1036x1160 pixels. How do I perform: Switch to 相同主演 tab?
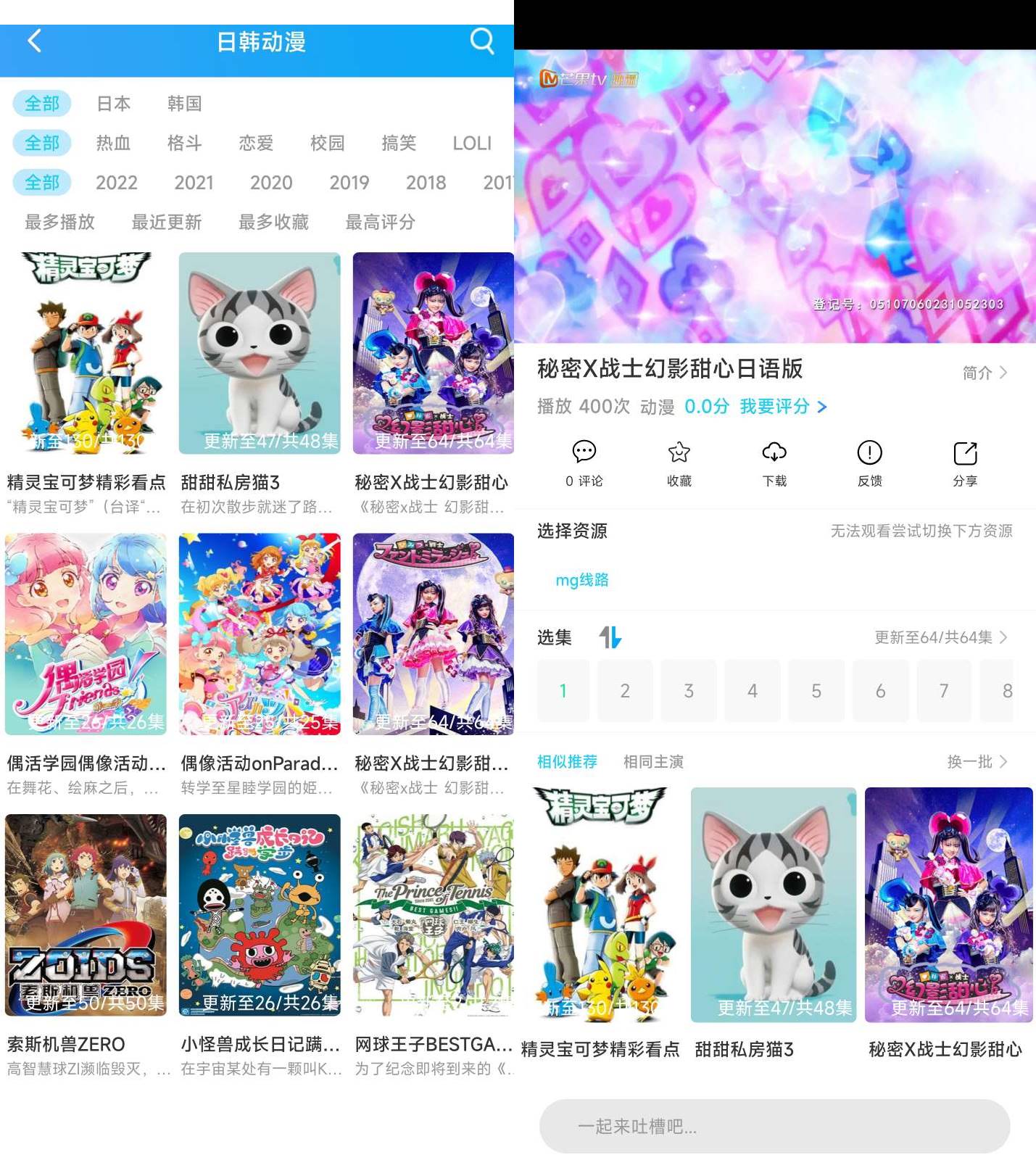pos(653,762)
